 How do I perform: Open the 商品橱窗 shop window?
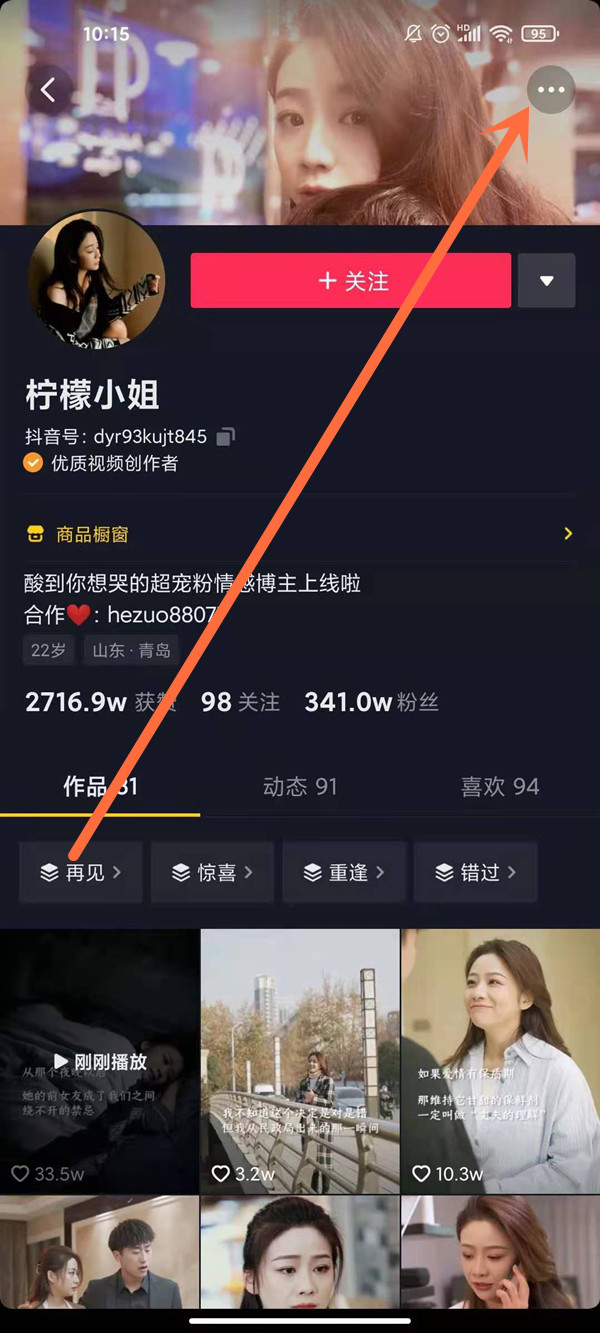300,534
